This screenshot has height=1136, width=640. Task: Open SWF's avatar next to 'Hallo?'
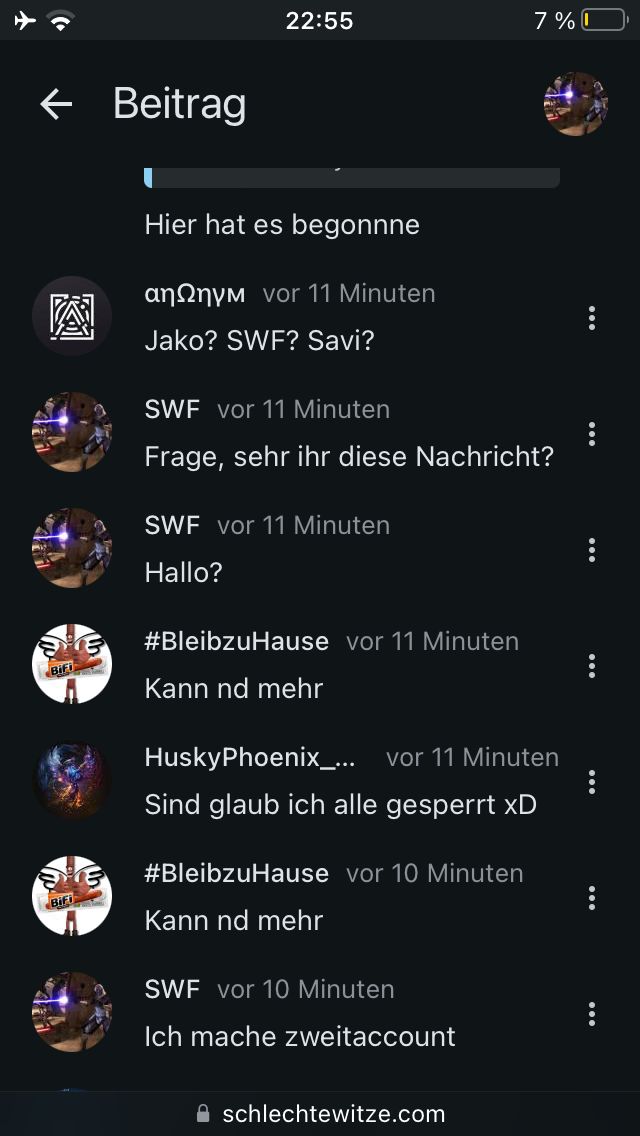pyautogui.click(x=72, y=548)
